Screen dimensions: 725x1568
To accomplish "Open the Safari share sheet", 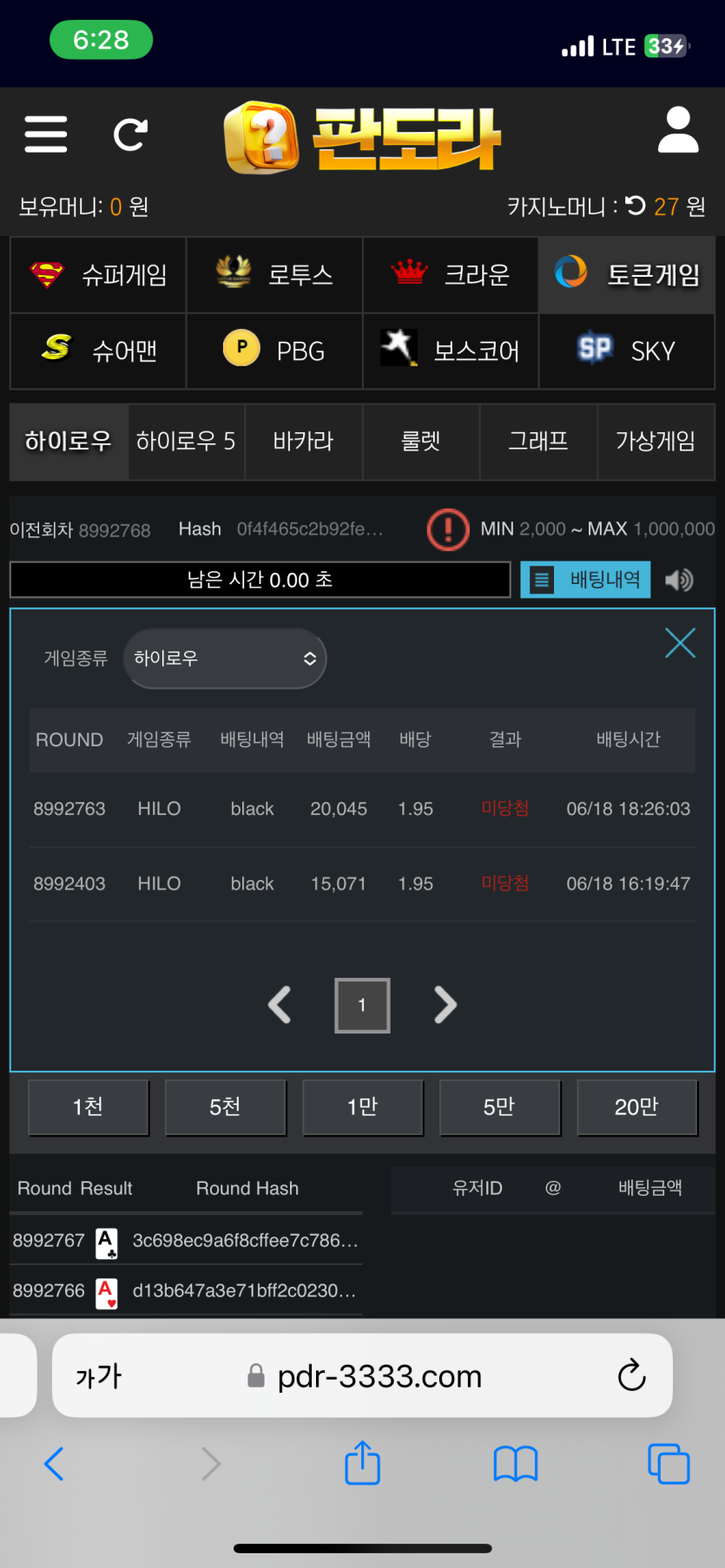I will tap(363, 1463).
